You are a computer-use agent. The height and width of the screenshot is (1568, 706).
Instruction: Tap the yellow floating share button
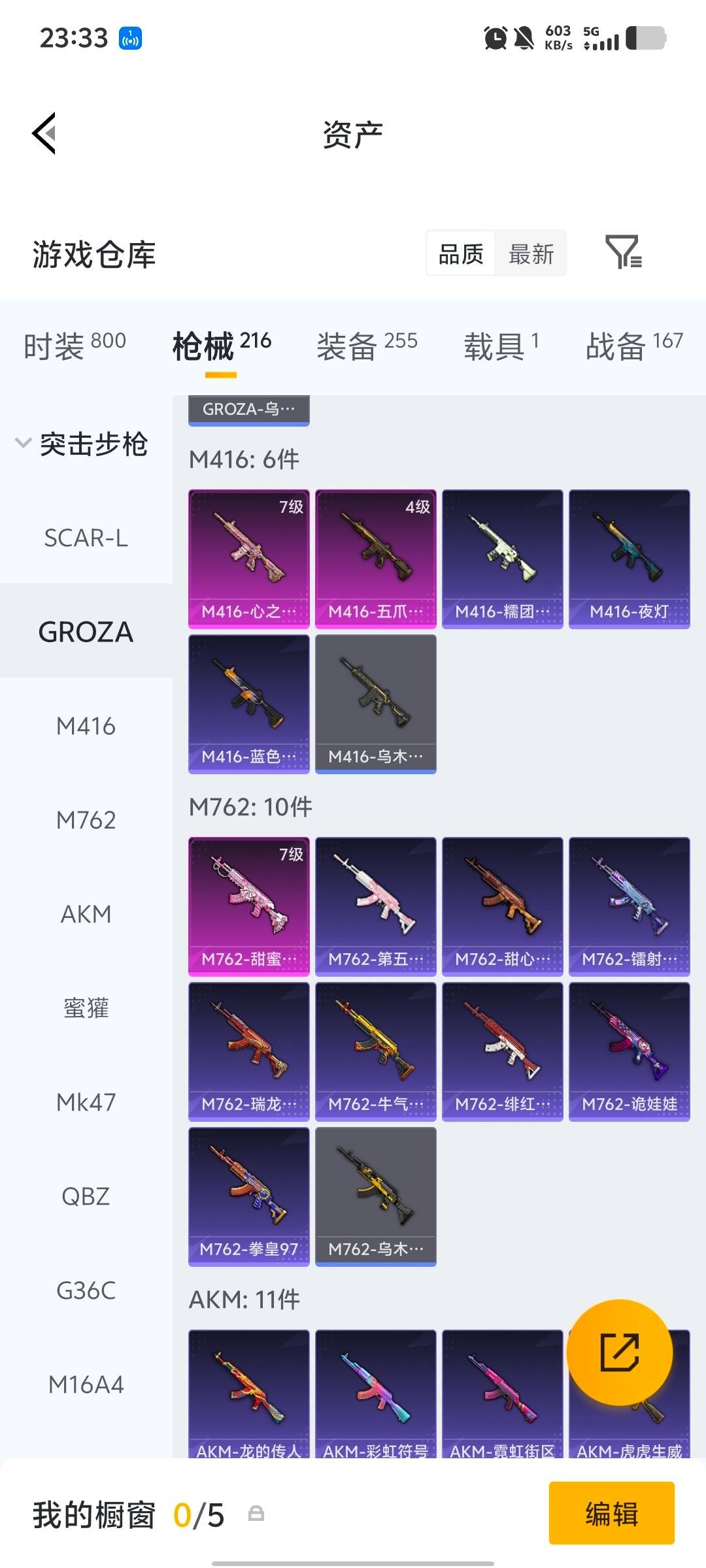pos(619,1352)
